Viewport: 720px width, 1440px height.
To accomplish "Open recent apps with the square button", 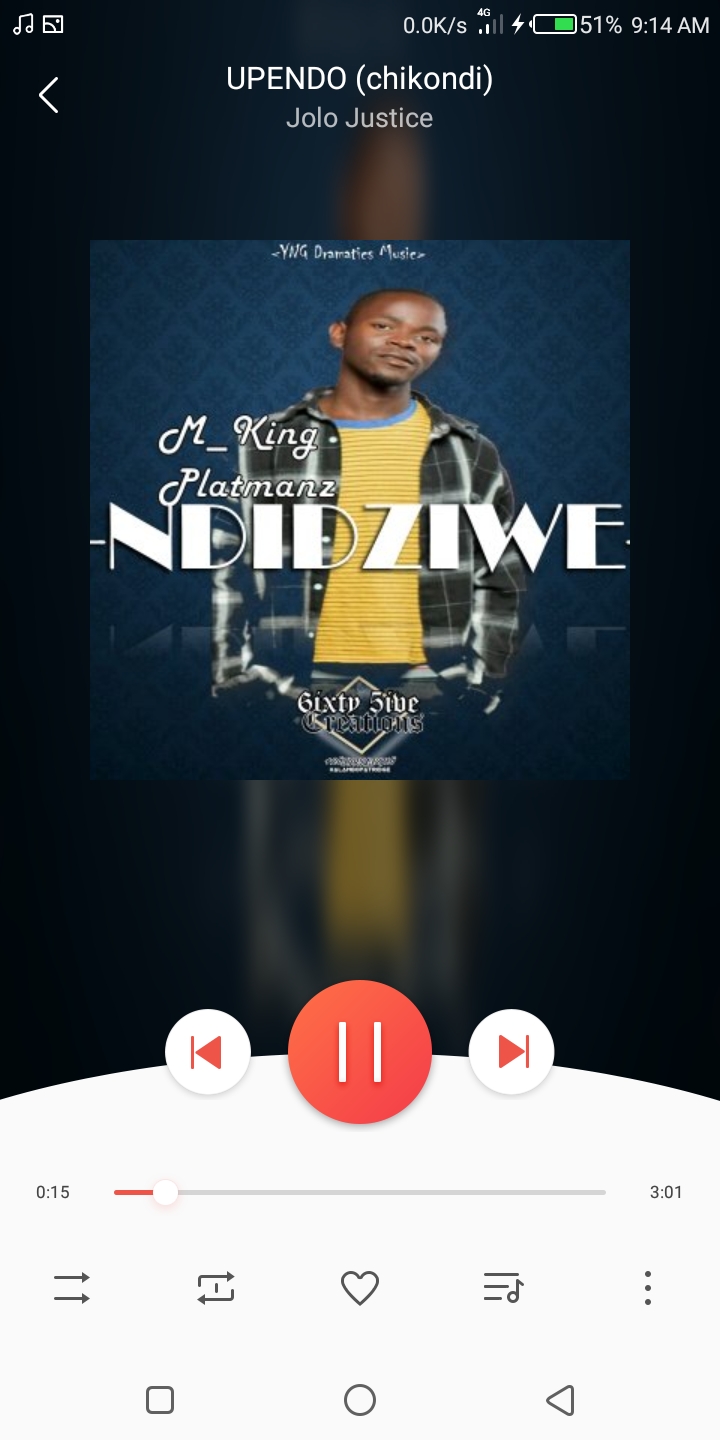I will [x=160, y=1400].
